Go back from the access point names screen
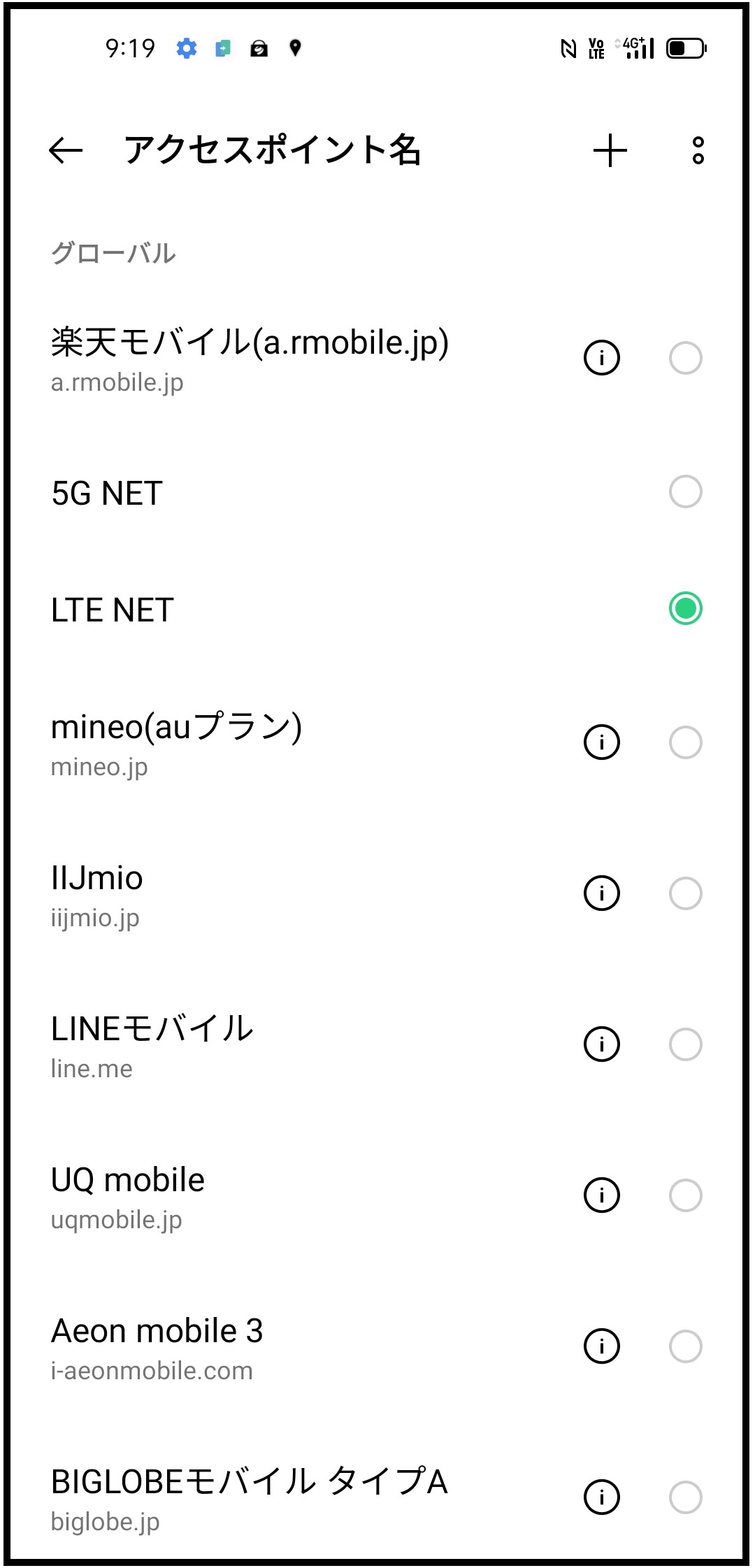This screenshot has width=755, height=1568. 66,150
